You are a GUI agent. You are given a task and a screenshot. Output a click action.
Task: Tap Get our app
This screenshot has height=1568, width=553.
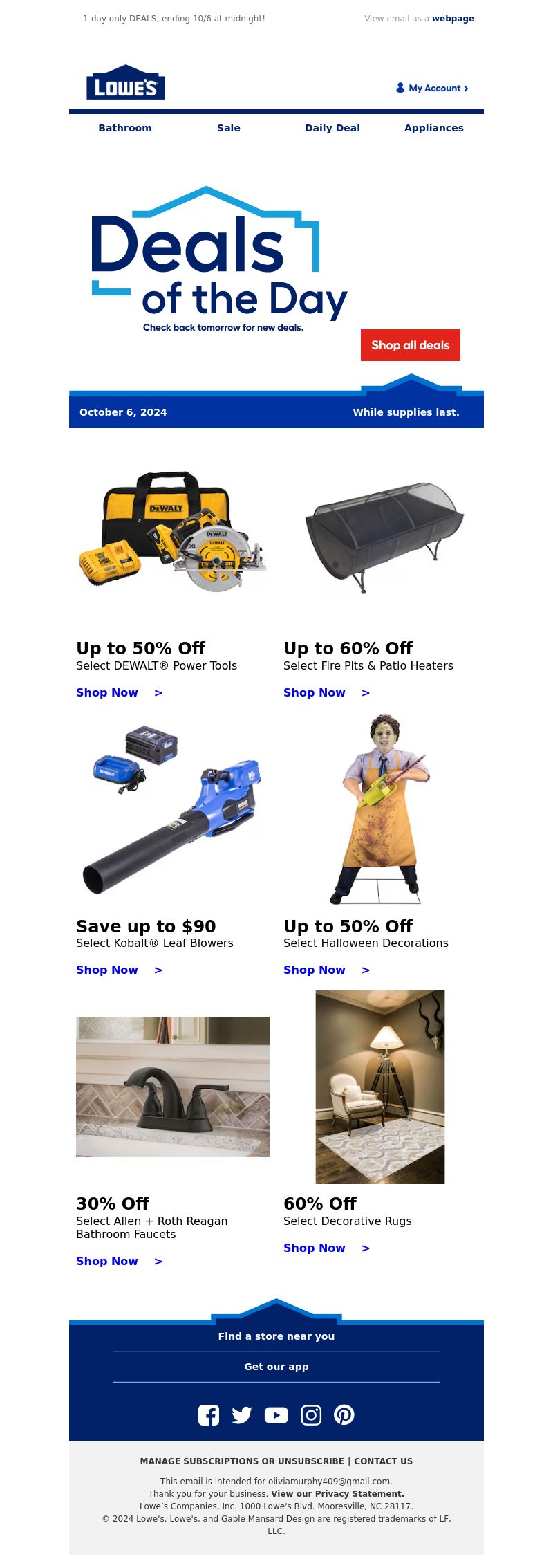pos(276,1367)
